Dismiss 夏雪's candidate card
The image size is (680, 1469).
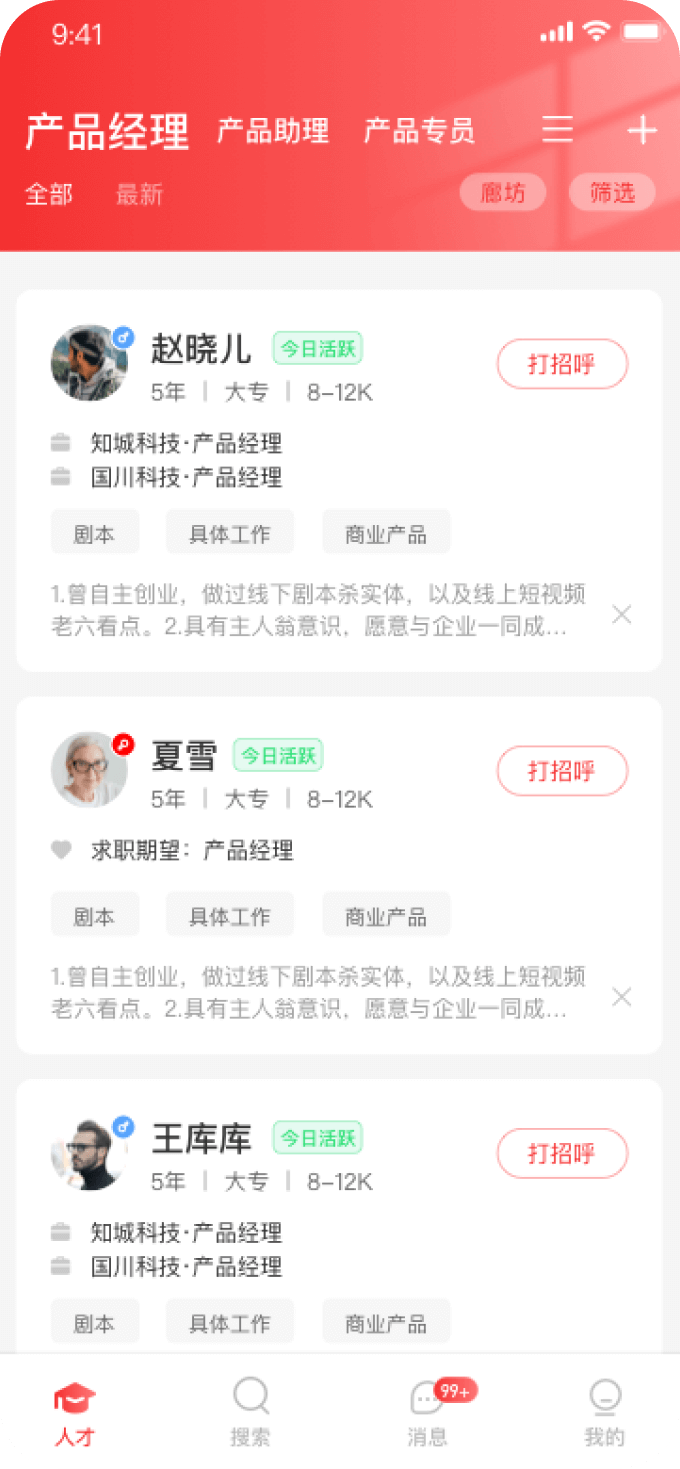click(x=622, y=996)
